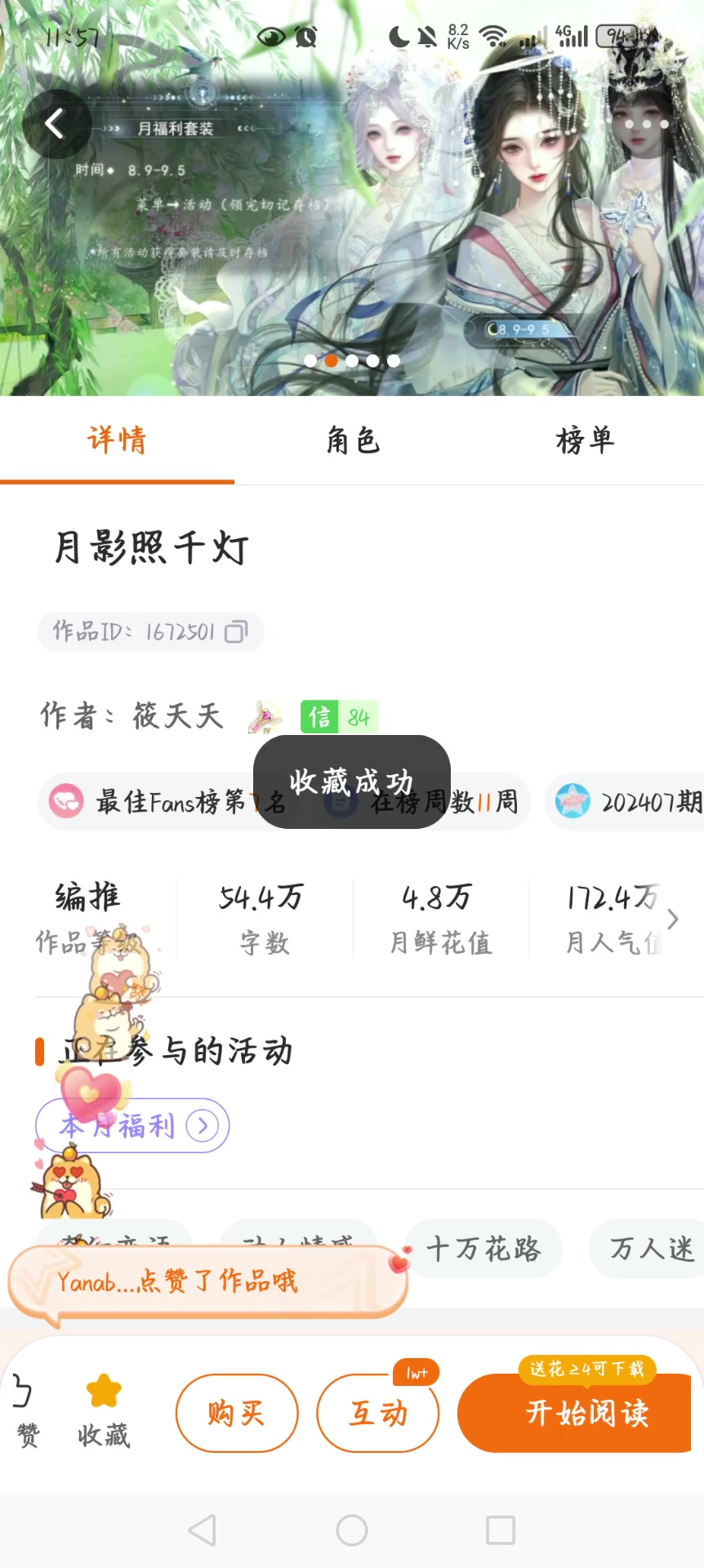Viewport: 704px width, 1568px height.
Task: Tap the 购买 button
Action: click(237, 1413)
